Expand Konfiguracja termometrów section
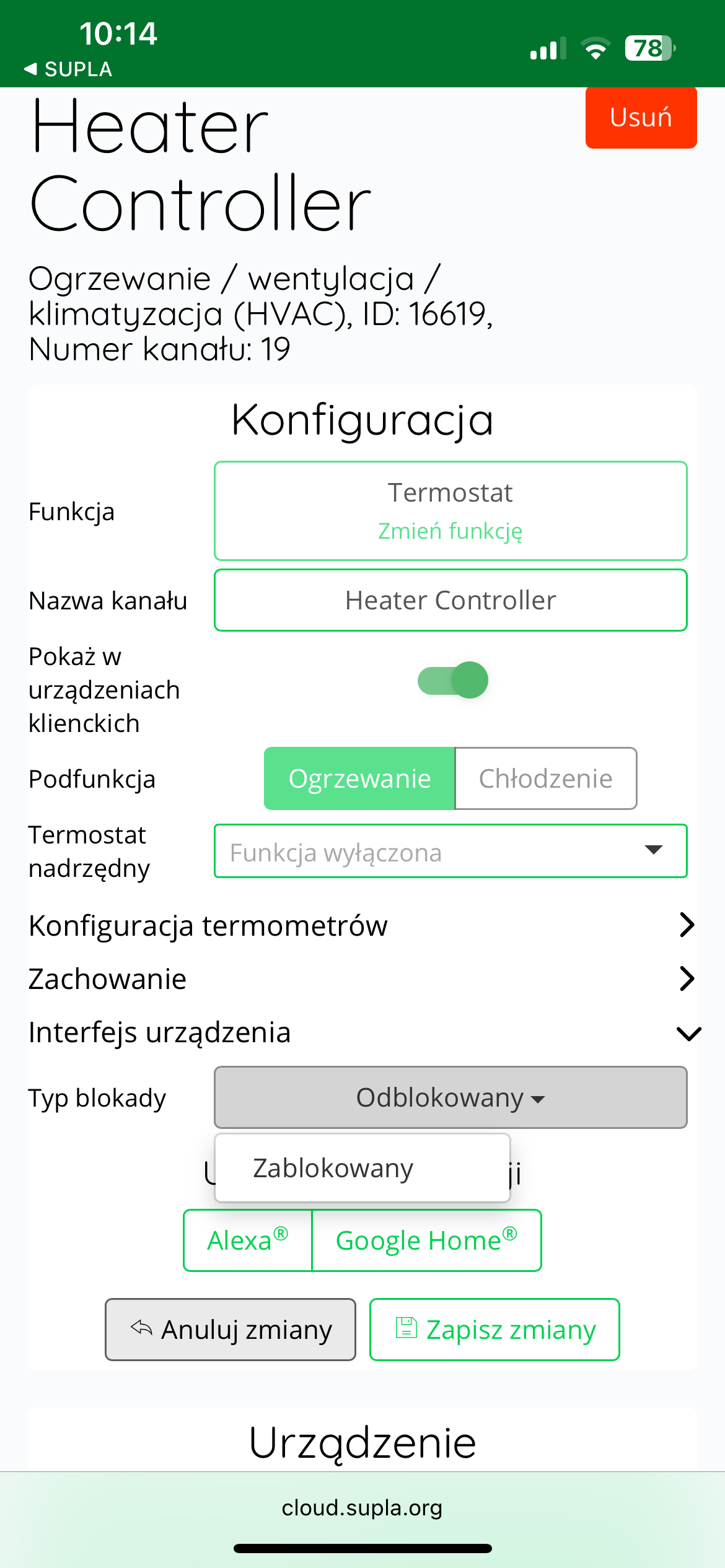725x1568 pixels. pyautogui.click(x=362, y=926)
